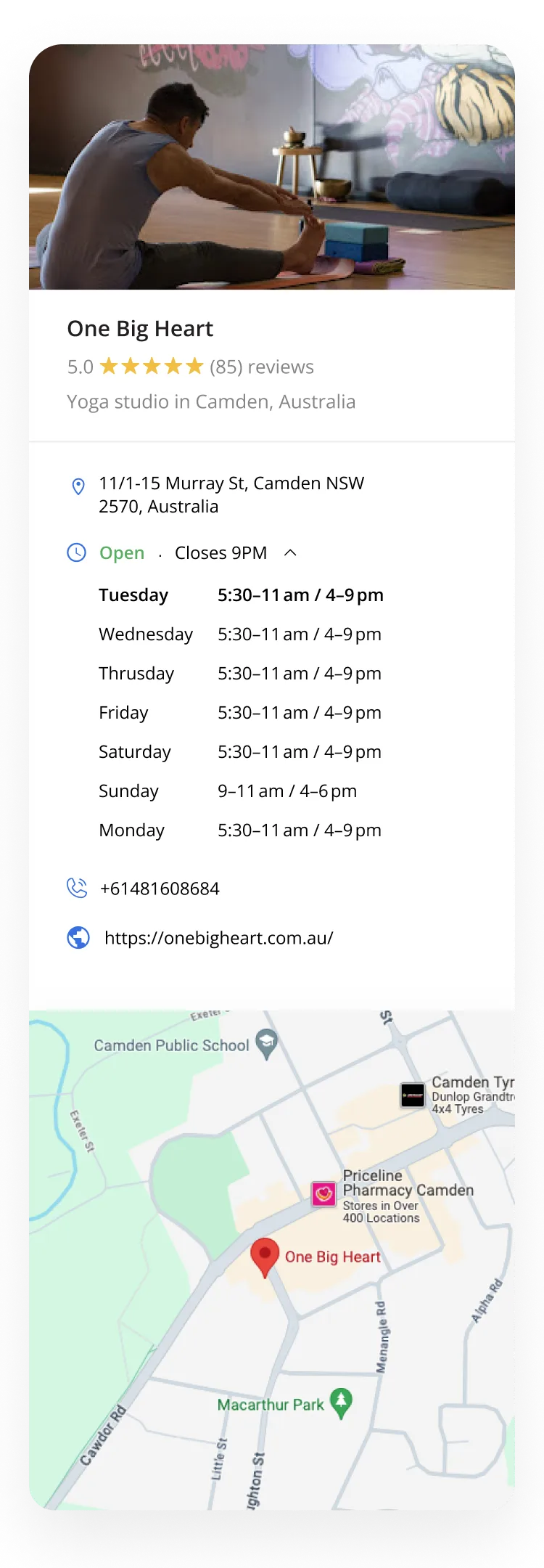
Task: Open the onebigheart.com.au website link
Action: pos(218,938)
